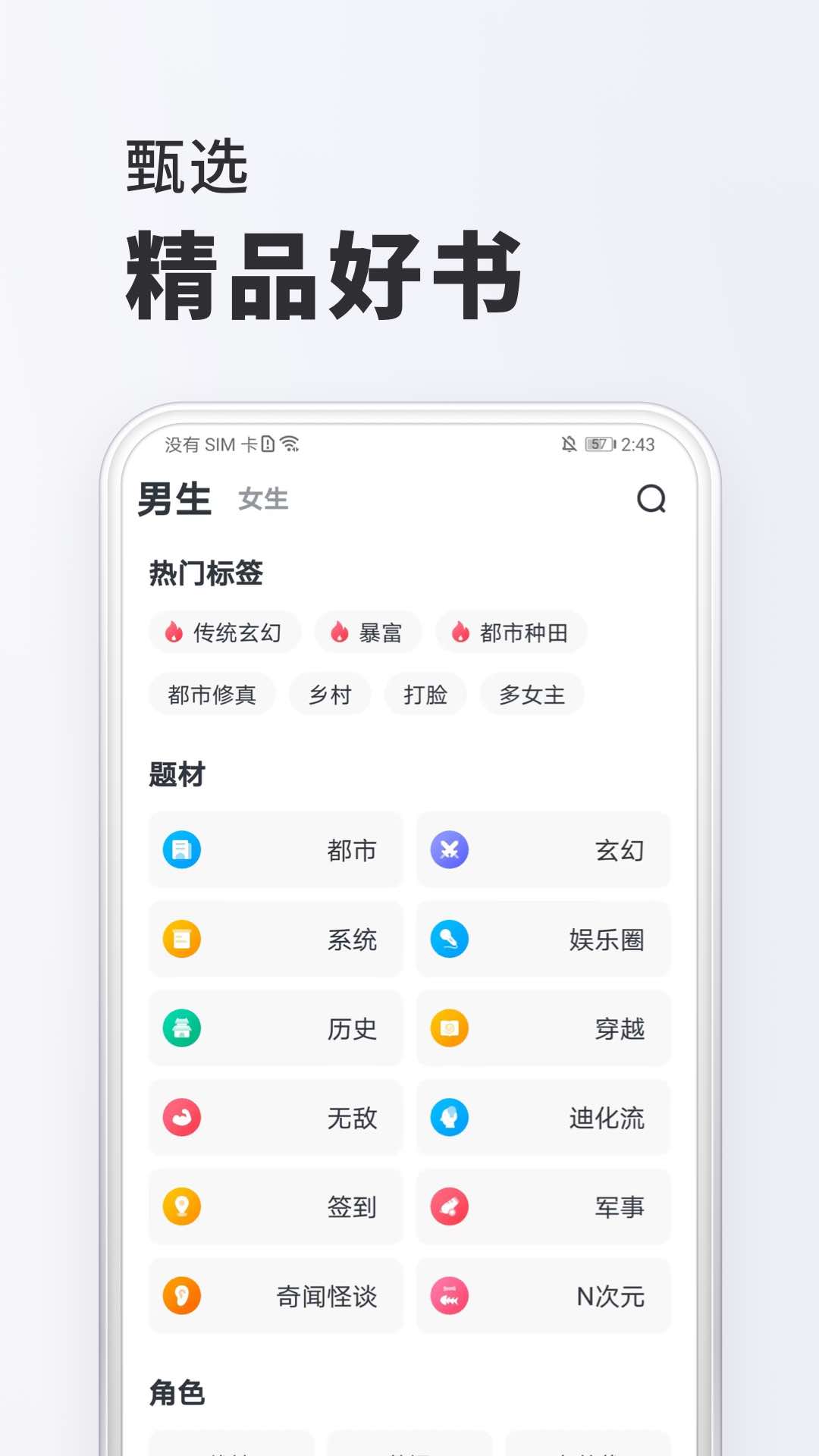This screenshot has height=1456, width=819.
Task: Select the 娱乐圈 microphone icon
Action: coord(450,940)
